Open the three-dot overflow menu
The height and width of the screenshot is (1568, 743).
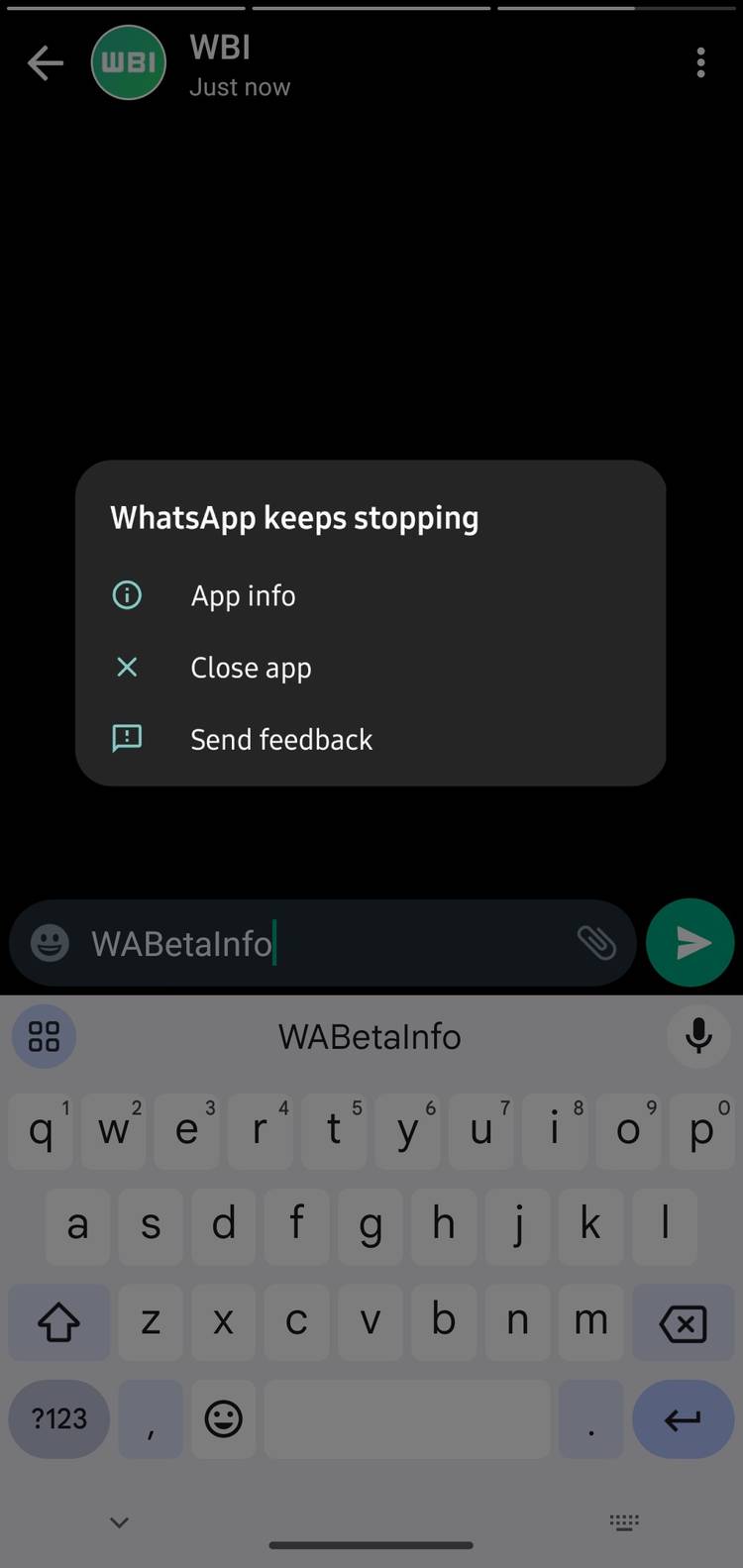pos(700,62)
